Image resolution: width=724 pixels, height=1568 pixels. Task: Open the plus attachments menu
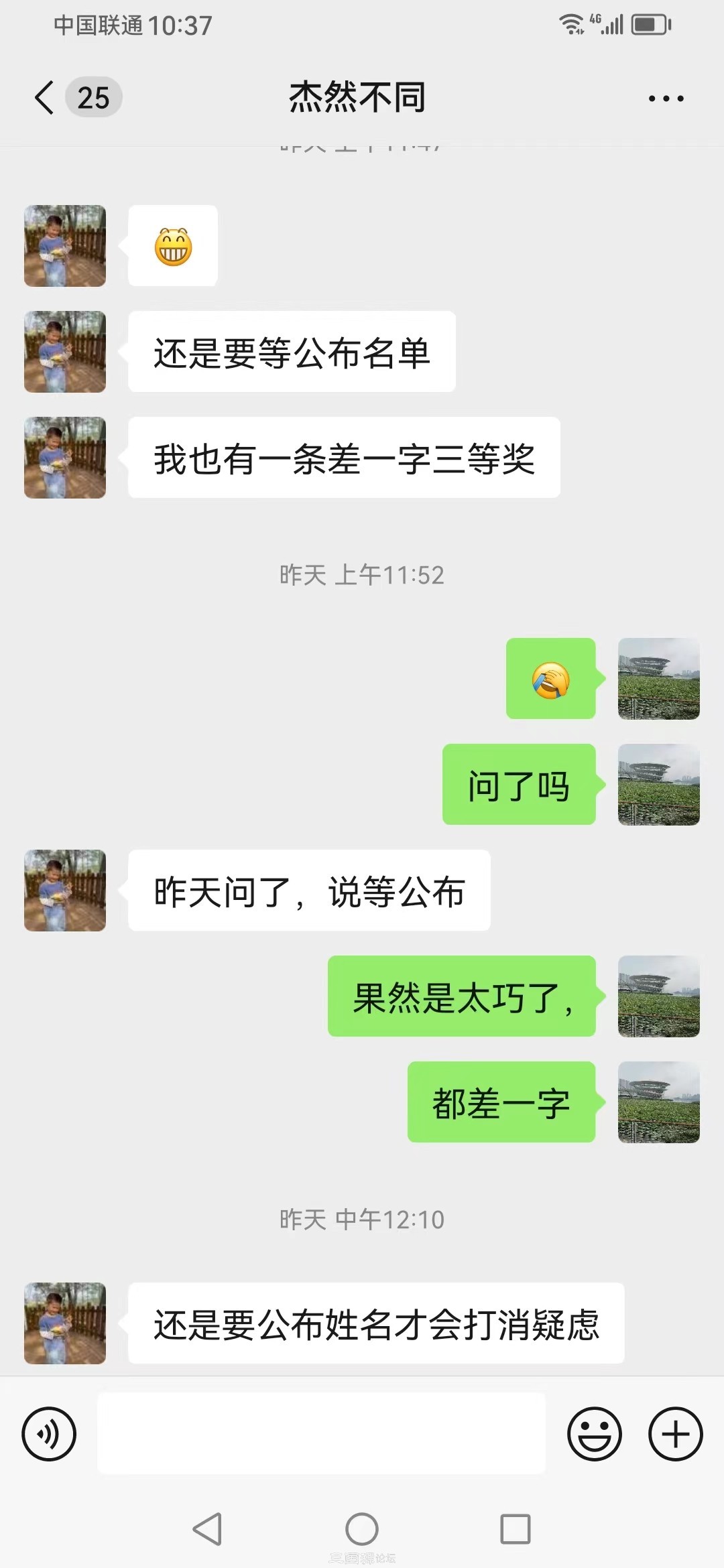click(675, 1434)
